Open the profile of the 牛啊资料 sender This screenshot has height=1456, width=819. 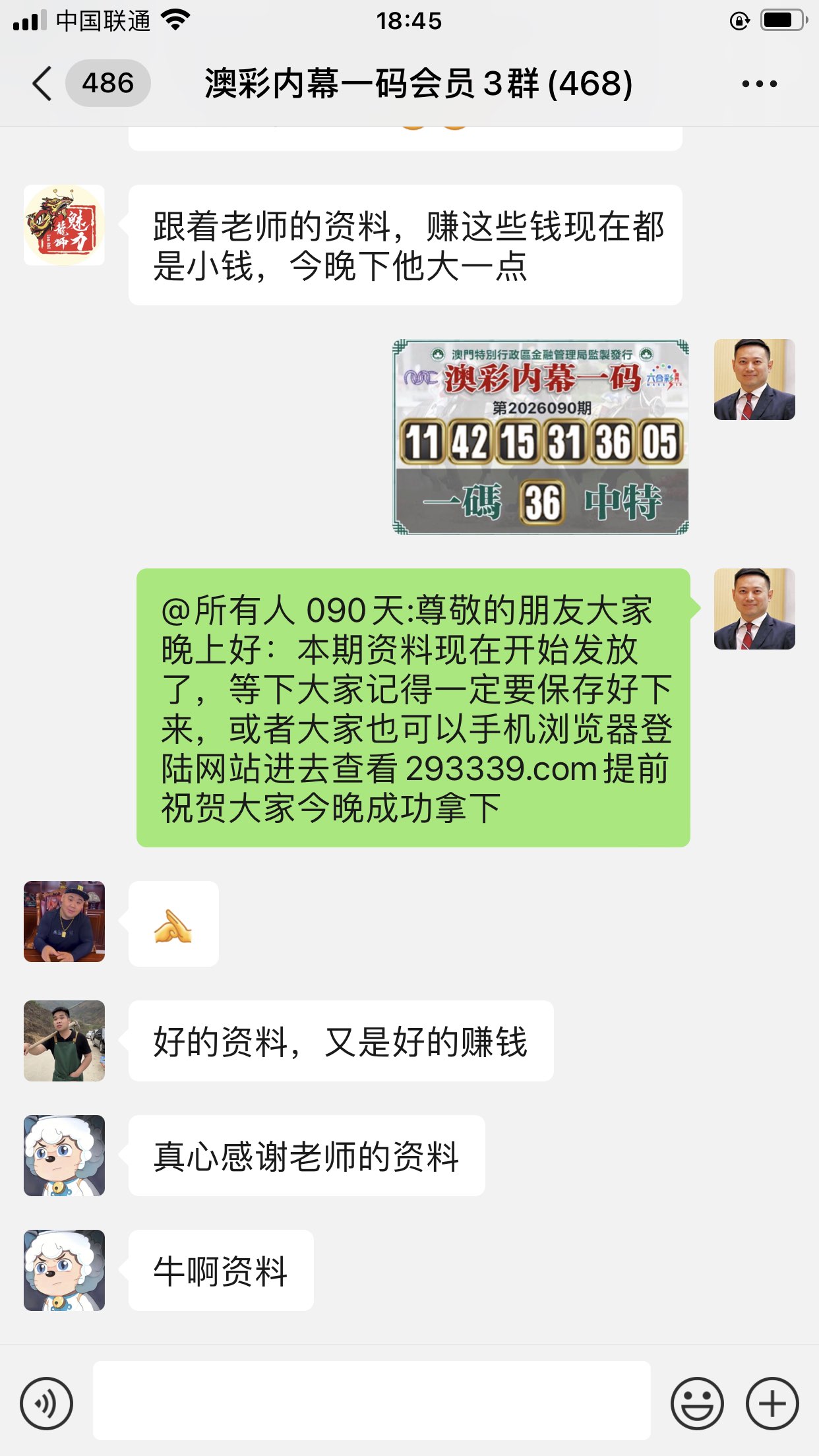tap(64, 1270)
